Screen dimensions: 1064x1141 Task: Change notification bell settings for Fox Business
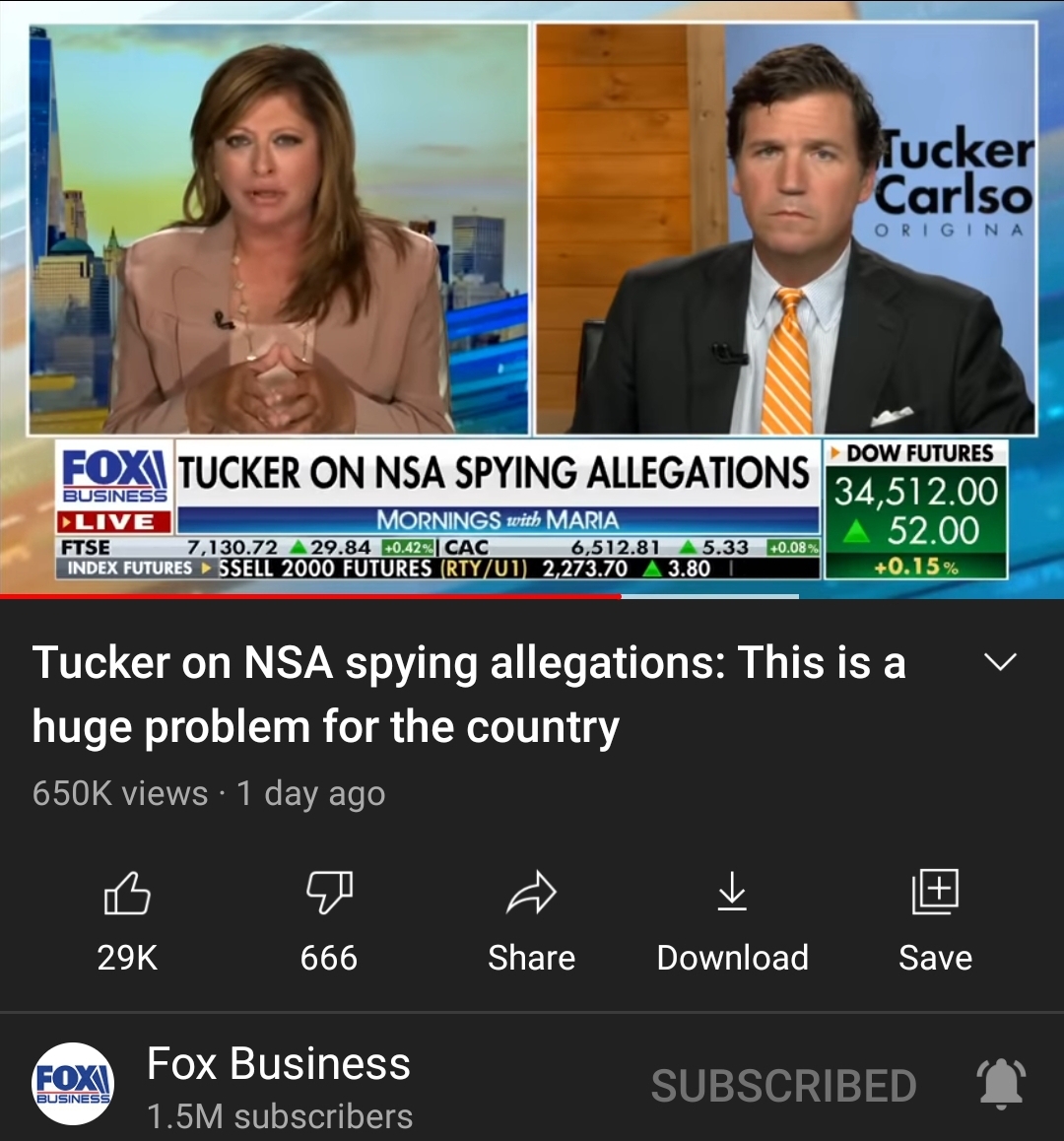(1000, 1084)
